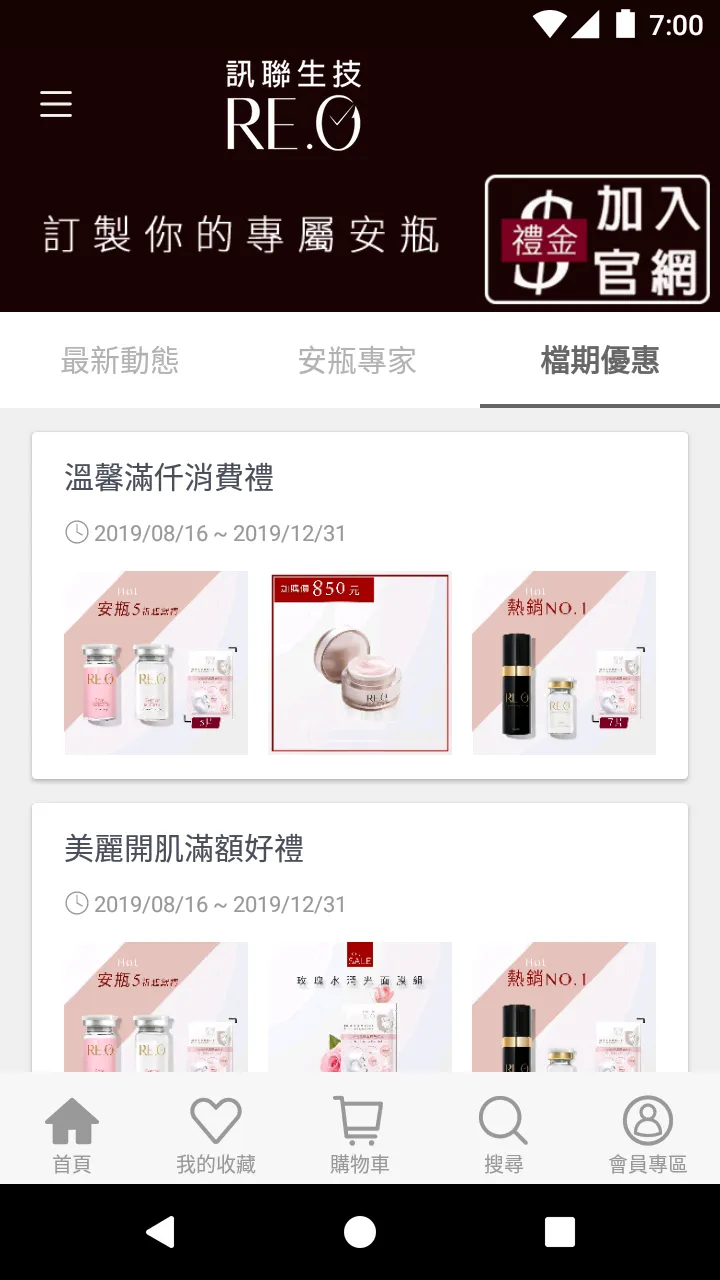Tap the system home button
Screen dimensions: 720x1280
pos(360,1232)
